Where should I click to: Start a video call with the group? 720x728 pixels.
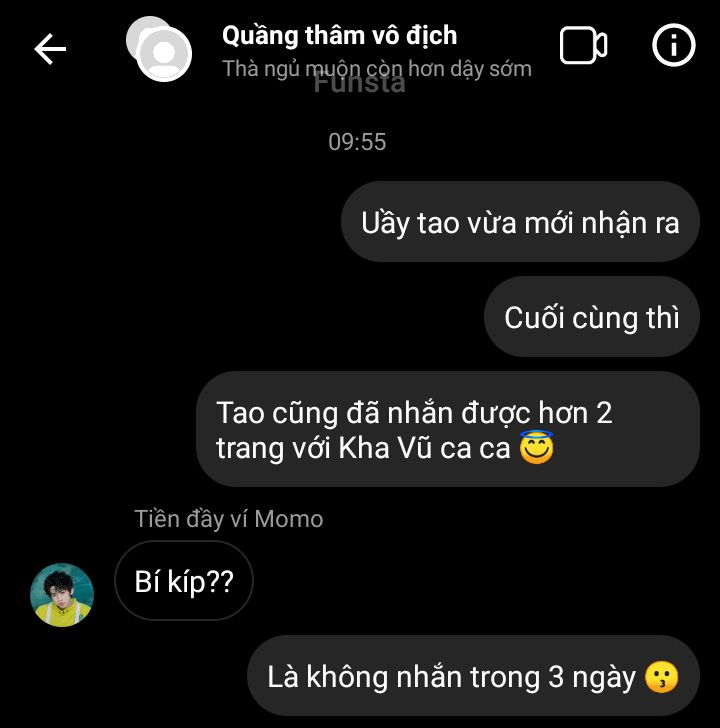(583, 46)
